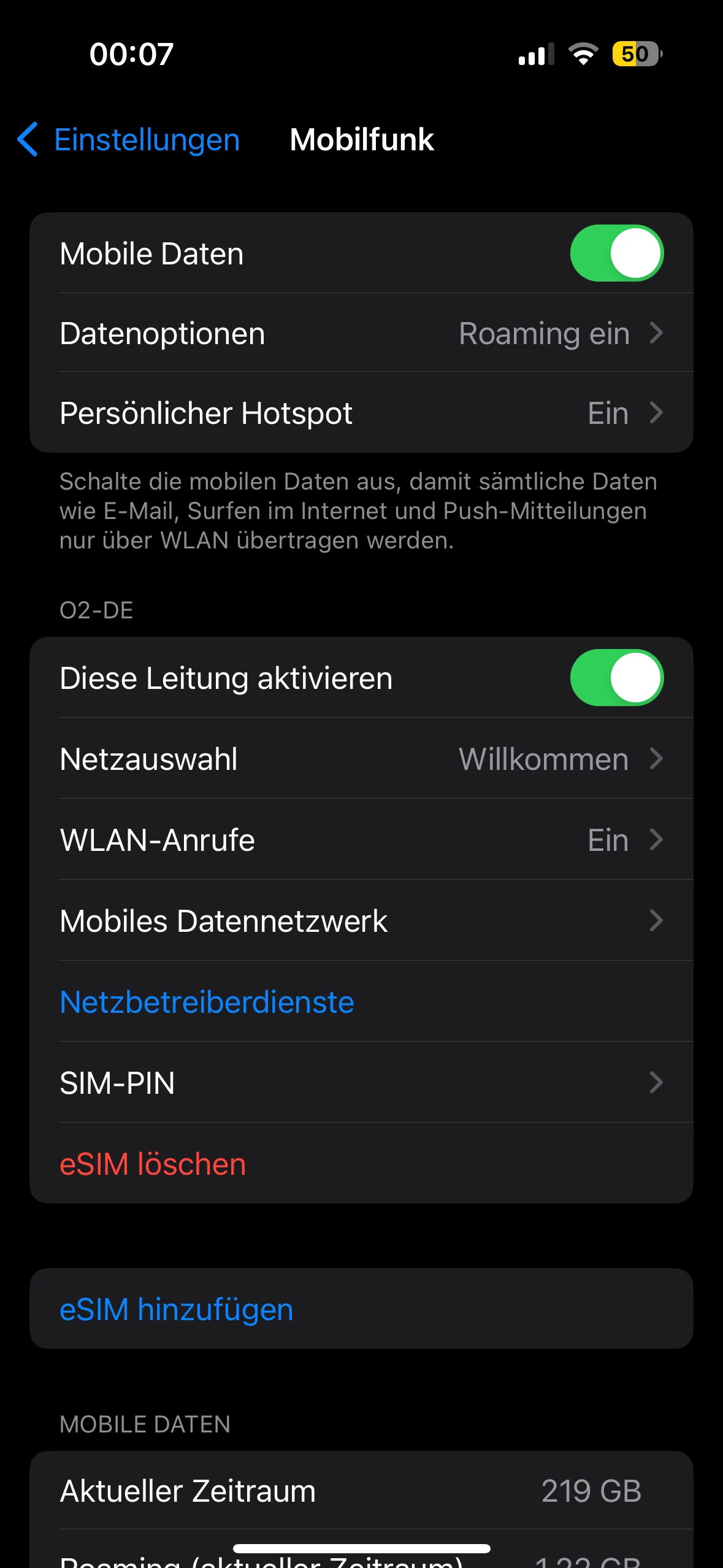Open Persönlicher Hotspot settings
This screenshot has width=723, height=1568.
(x=361, y=413)
